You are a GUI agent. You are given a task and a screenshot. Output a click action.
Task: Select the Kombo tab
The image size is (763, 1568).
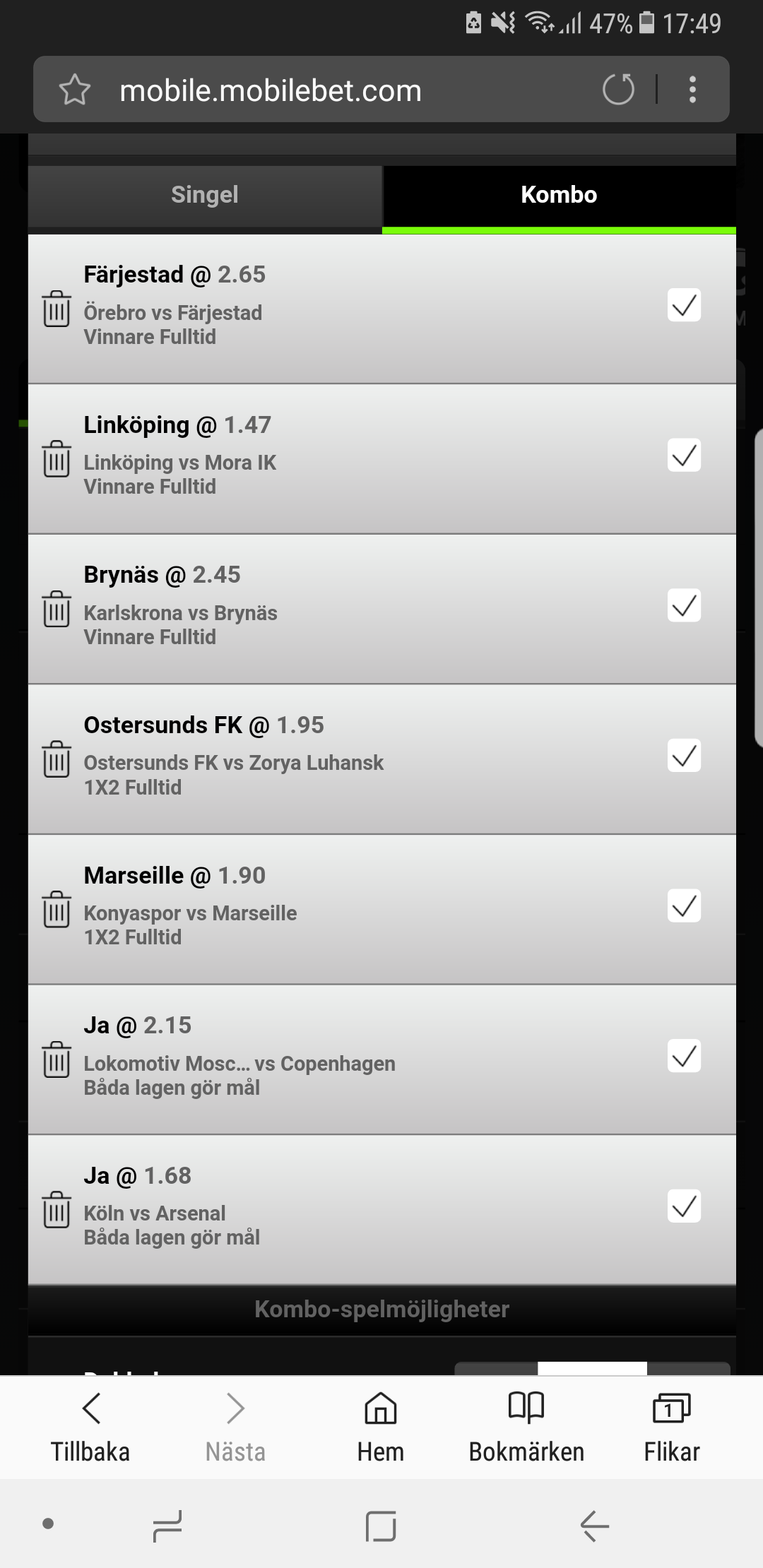[559, 196]
